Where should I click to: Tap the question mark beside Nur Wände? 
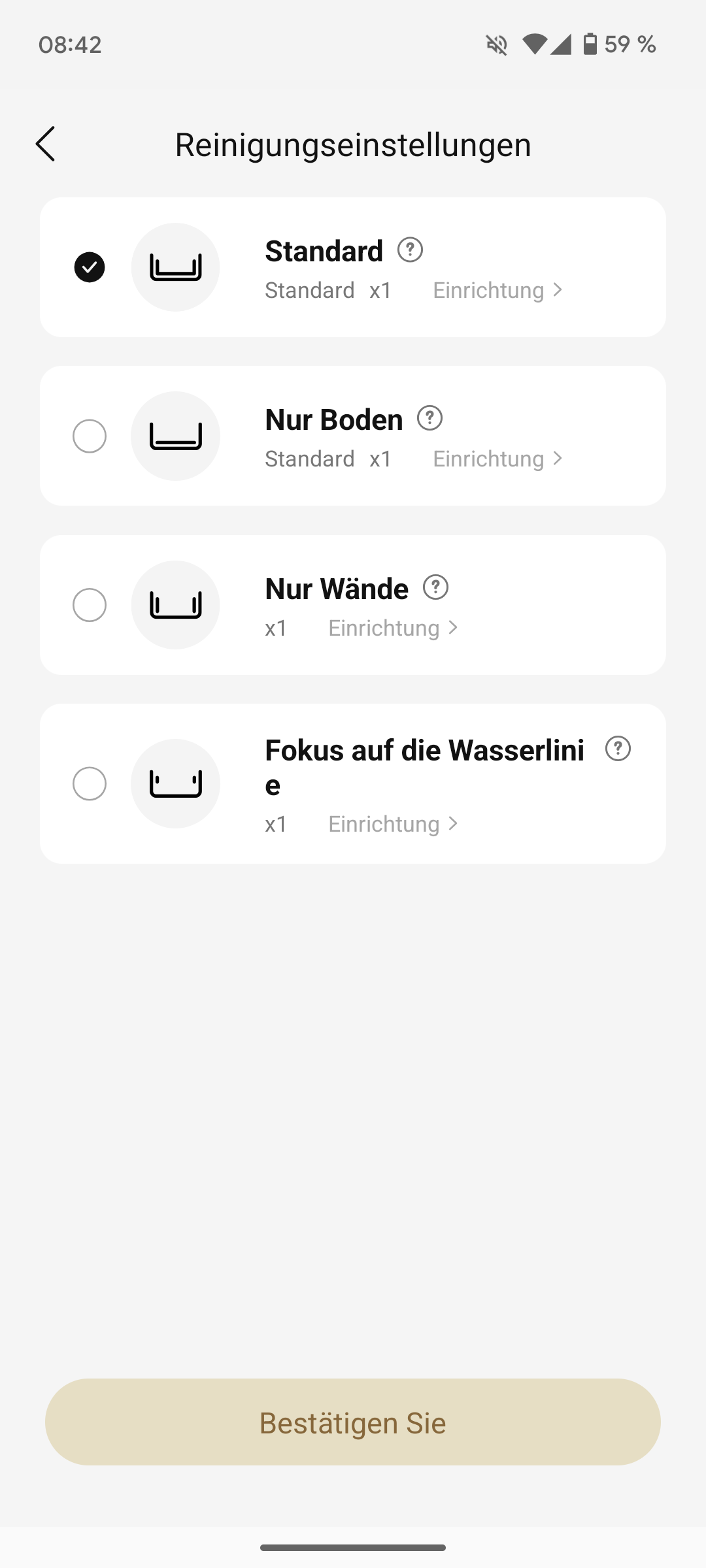point(435,587)
